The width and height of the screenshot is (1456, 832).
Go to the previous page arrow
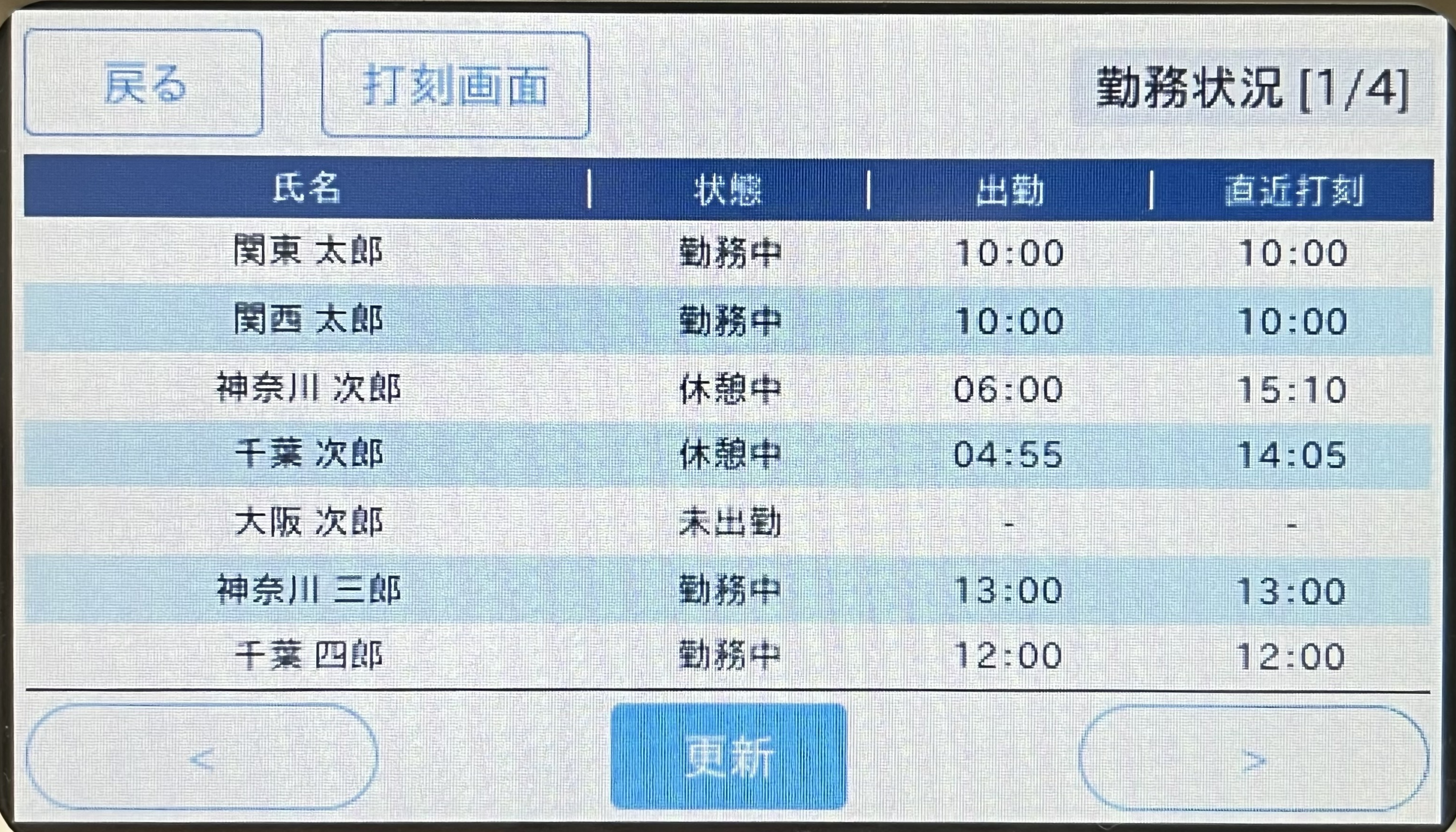tap(202, 757)
